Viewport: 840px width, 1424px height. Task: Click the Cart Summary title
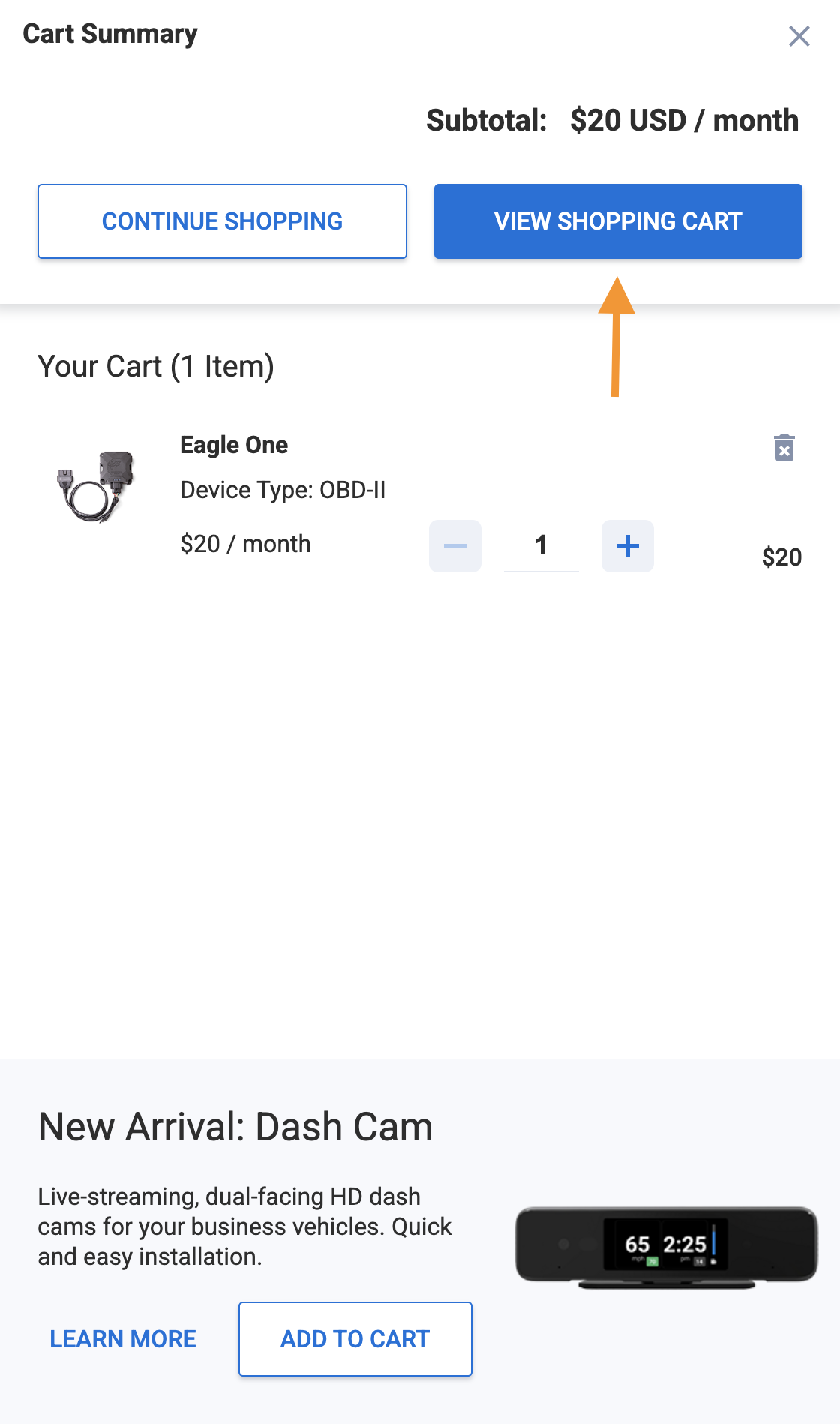coord(110,34)
